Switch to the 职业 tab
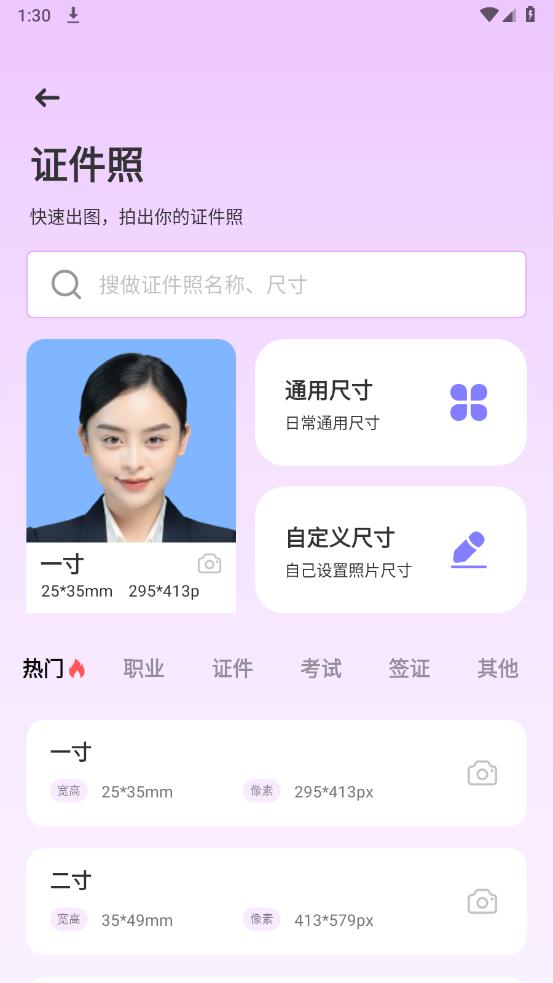 point(144,669)
